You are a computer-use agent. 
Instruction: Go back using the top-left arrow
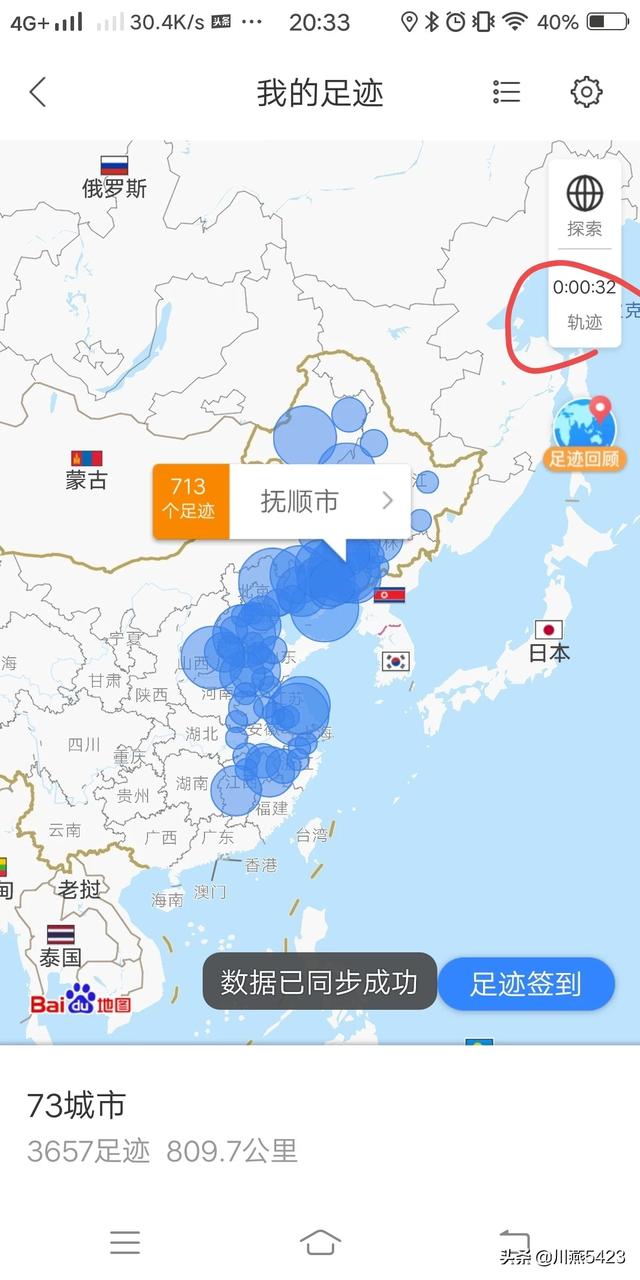pos(38,93)
